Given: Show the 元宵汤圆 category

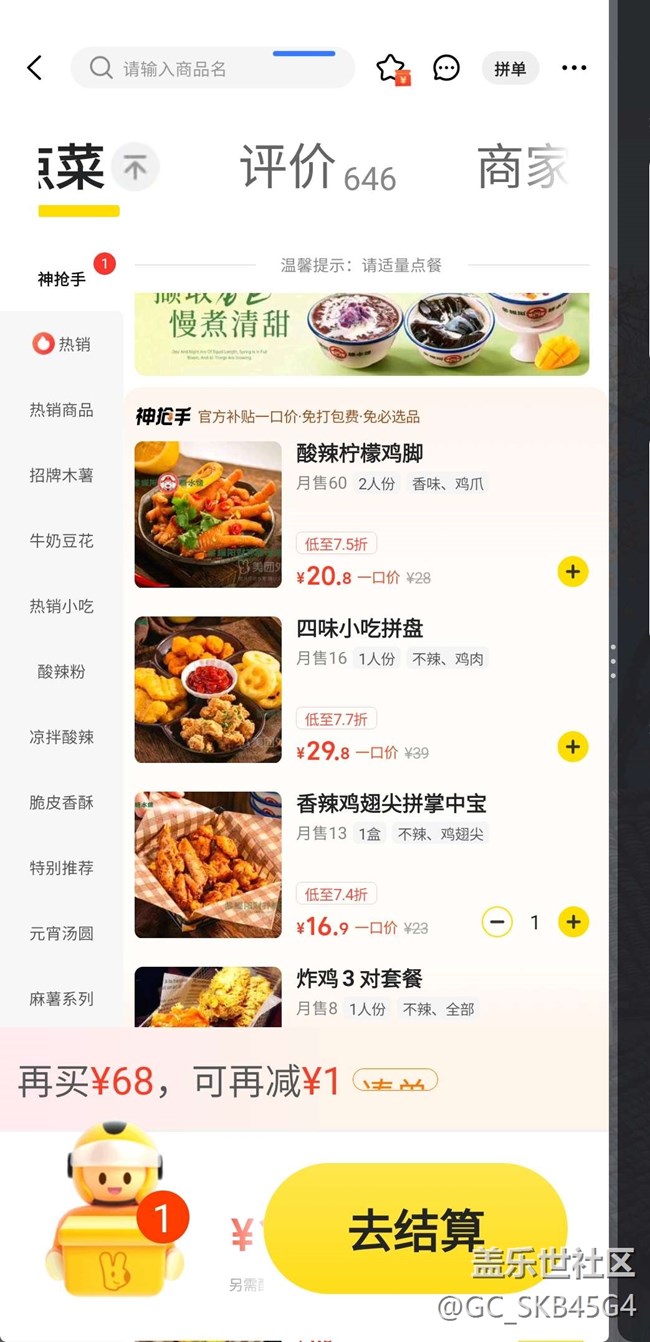Looking at the screenshot, I should click(x=62, y=933).
